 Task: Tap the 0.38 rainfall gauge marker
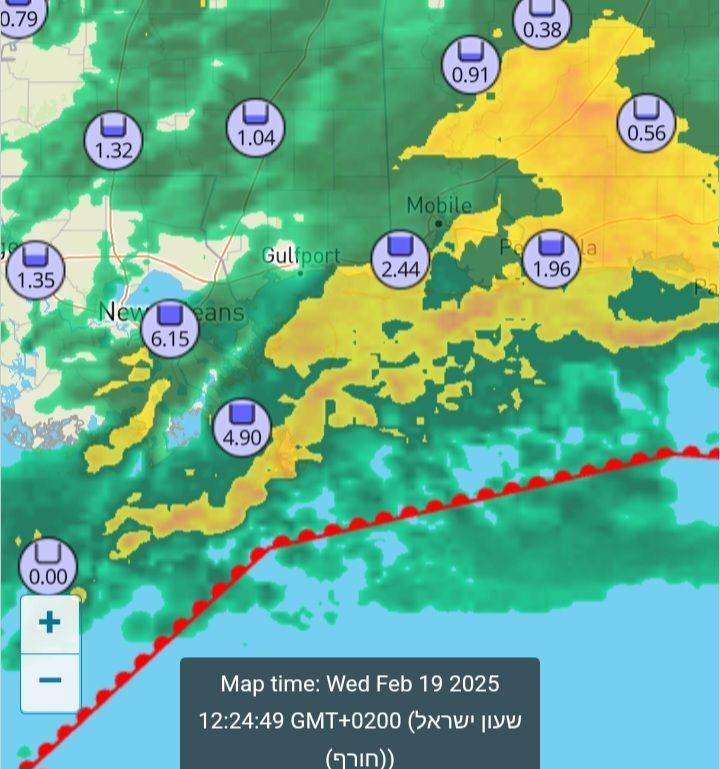point(542,20)
